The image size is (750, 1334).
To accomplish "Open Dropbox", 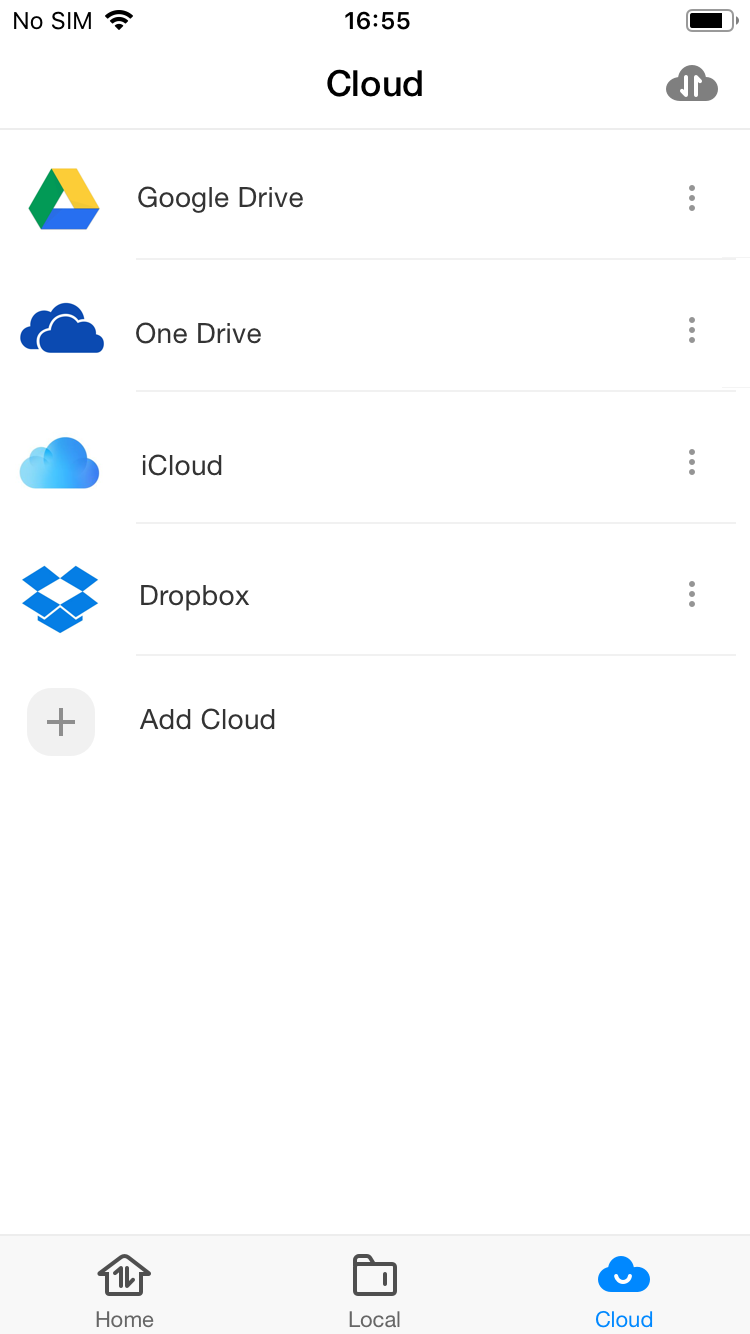I will coord(375,596).
